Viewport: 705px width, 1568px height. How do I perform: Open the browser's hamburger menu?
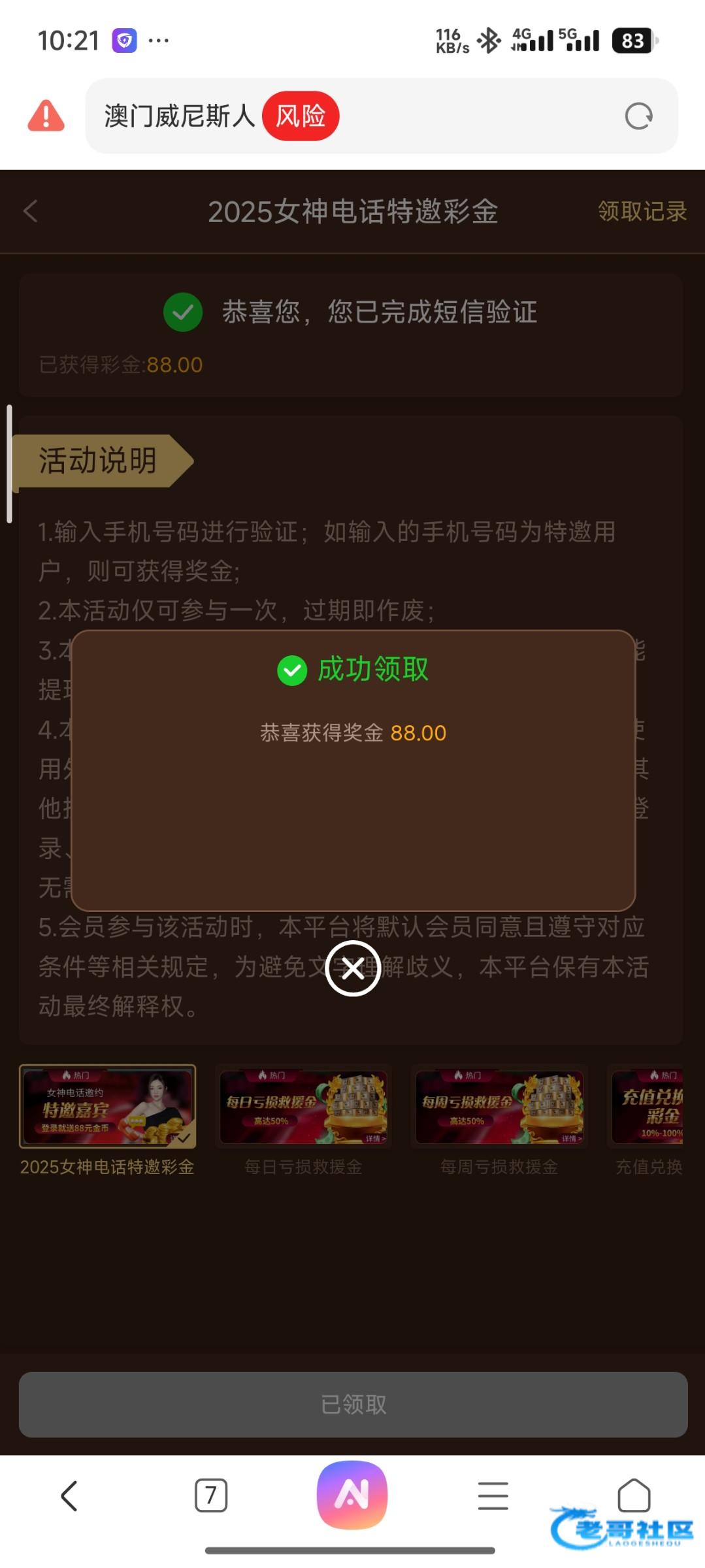493,1495
